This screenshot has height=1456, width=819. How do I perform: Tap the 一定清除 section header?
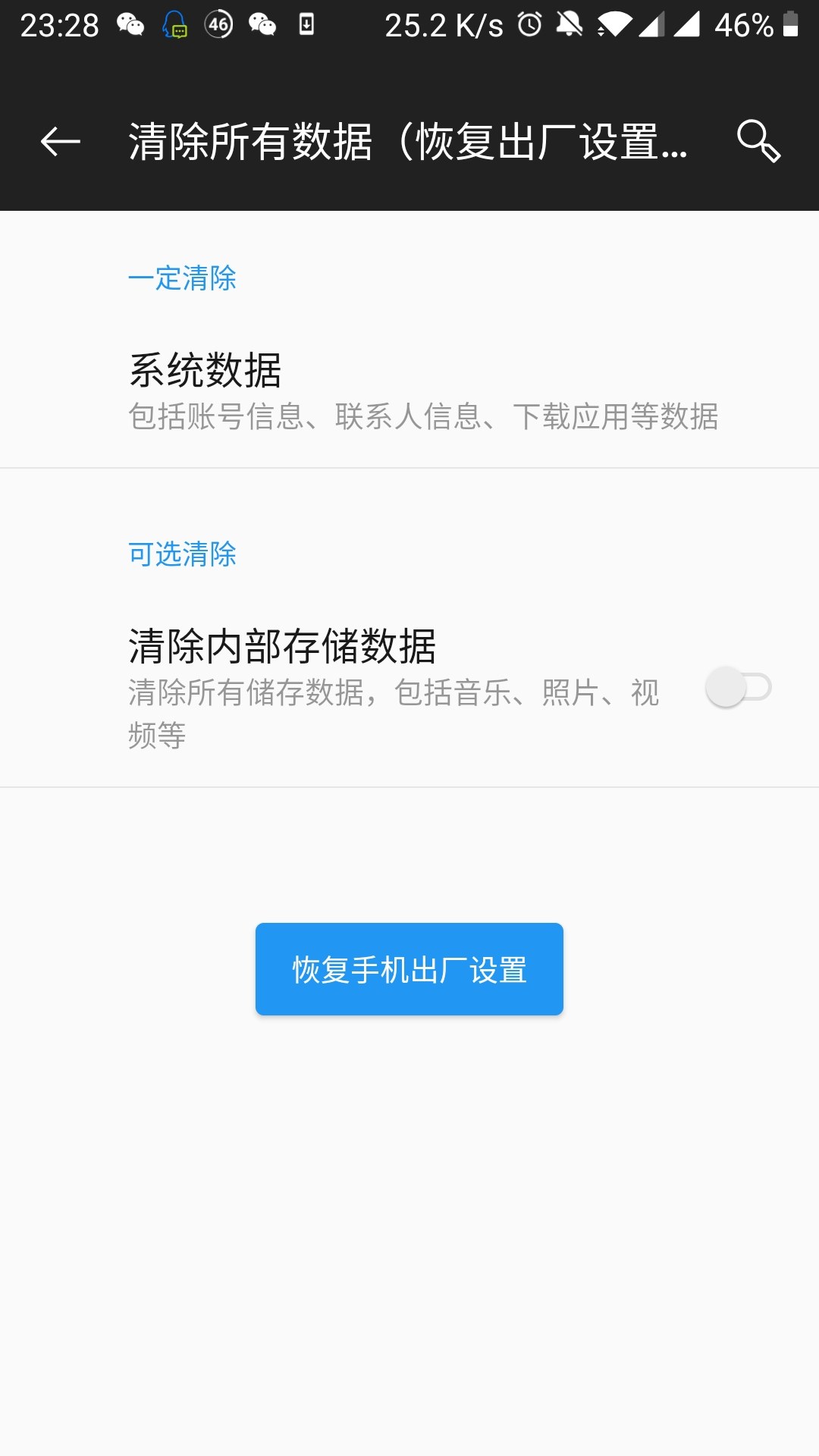pyautogui.click(x=183, y=280)
